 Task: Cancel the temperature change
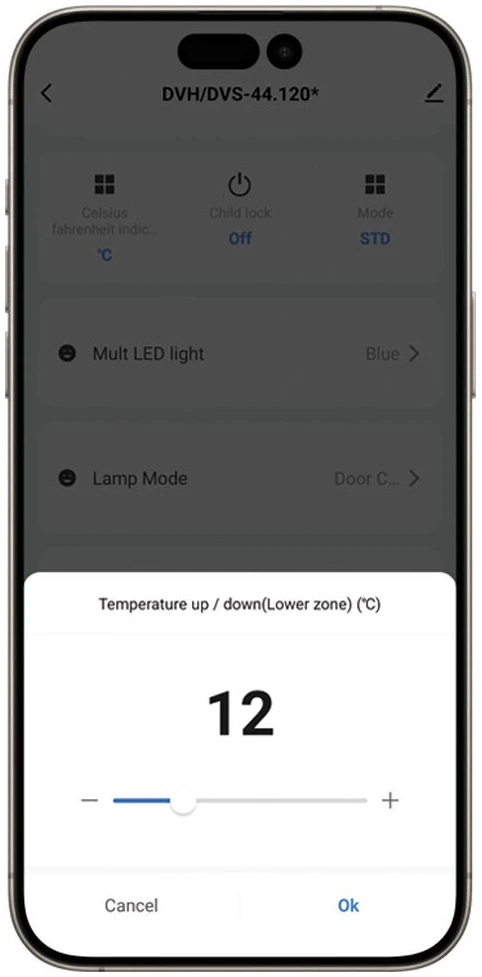(x=131, y=905)
